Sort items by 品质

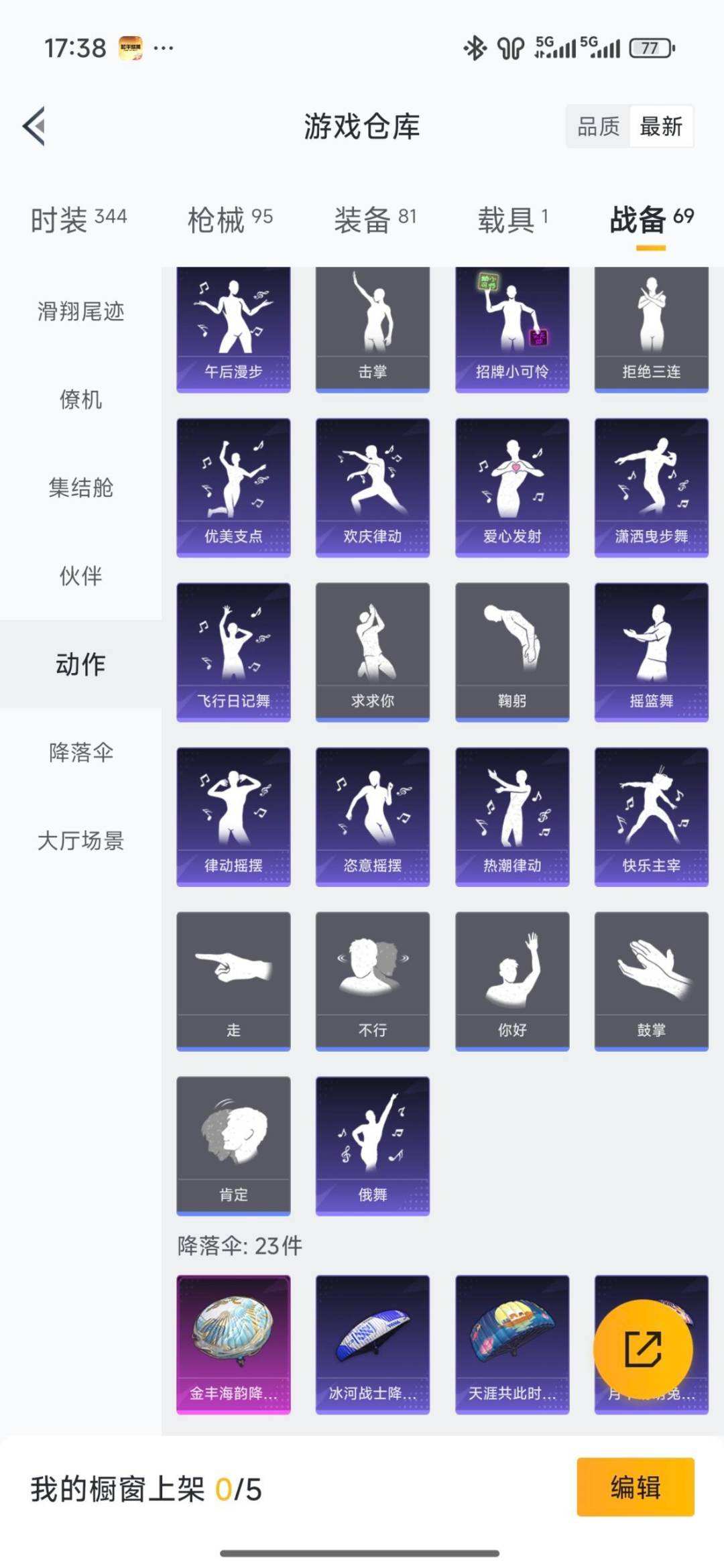click(598, 126)
